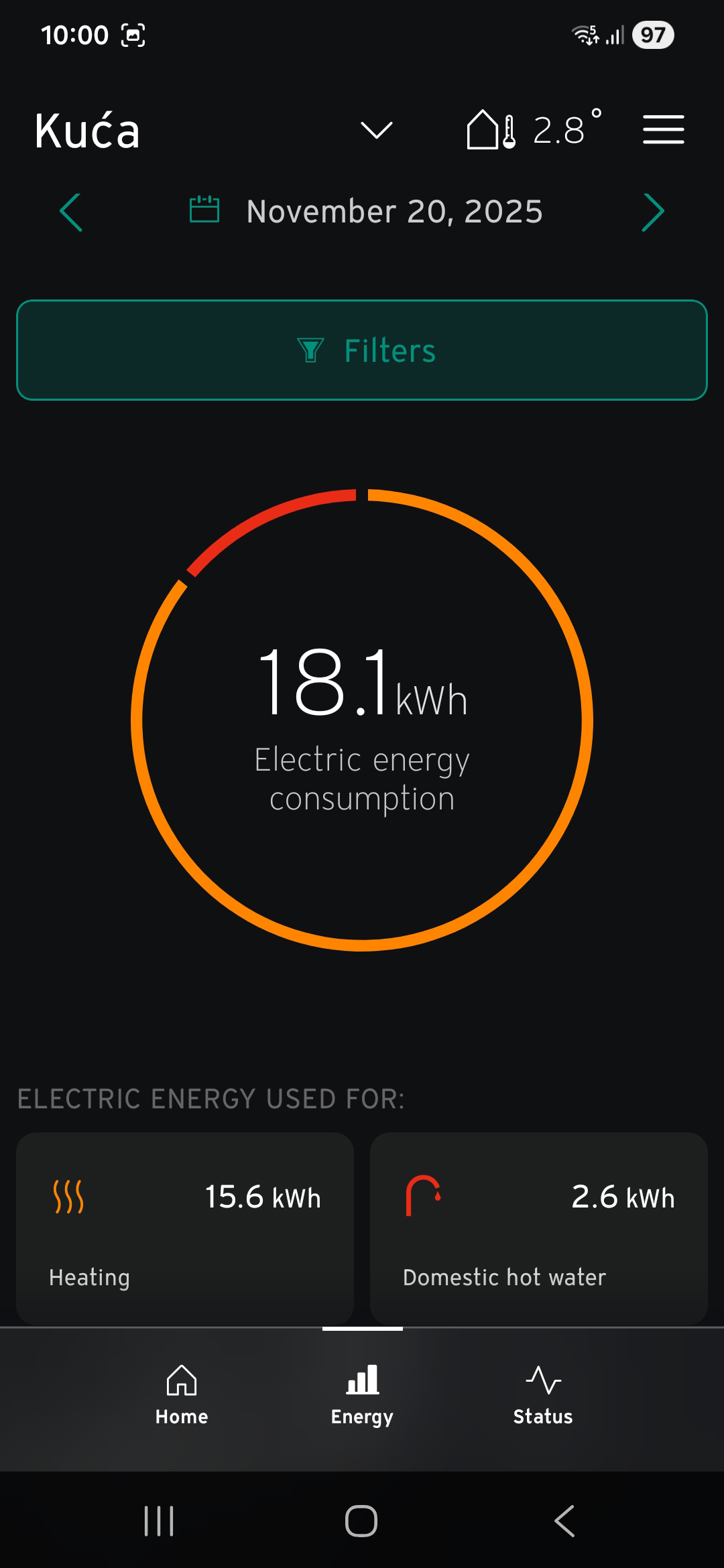724x1568 pixels.
Task: Open the hamburger menu
Action: 663,129
